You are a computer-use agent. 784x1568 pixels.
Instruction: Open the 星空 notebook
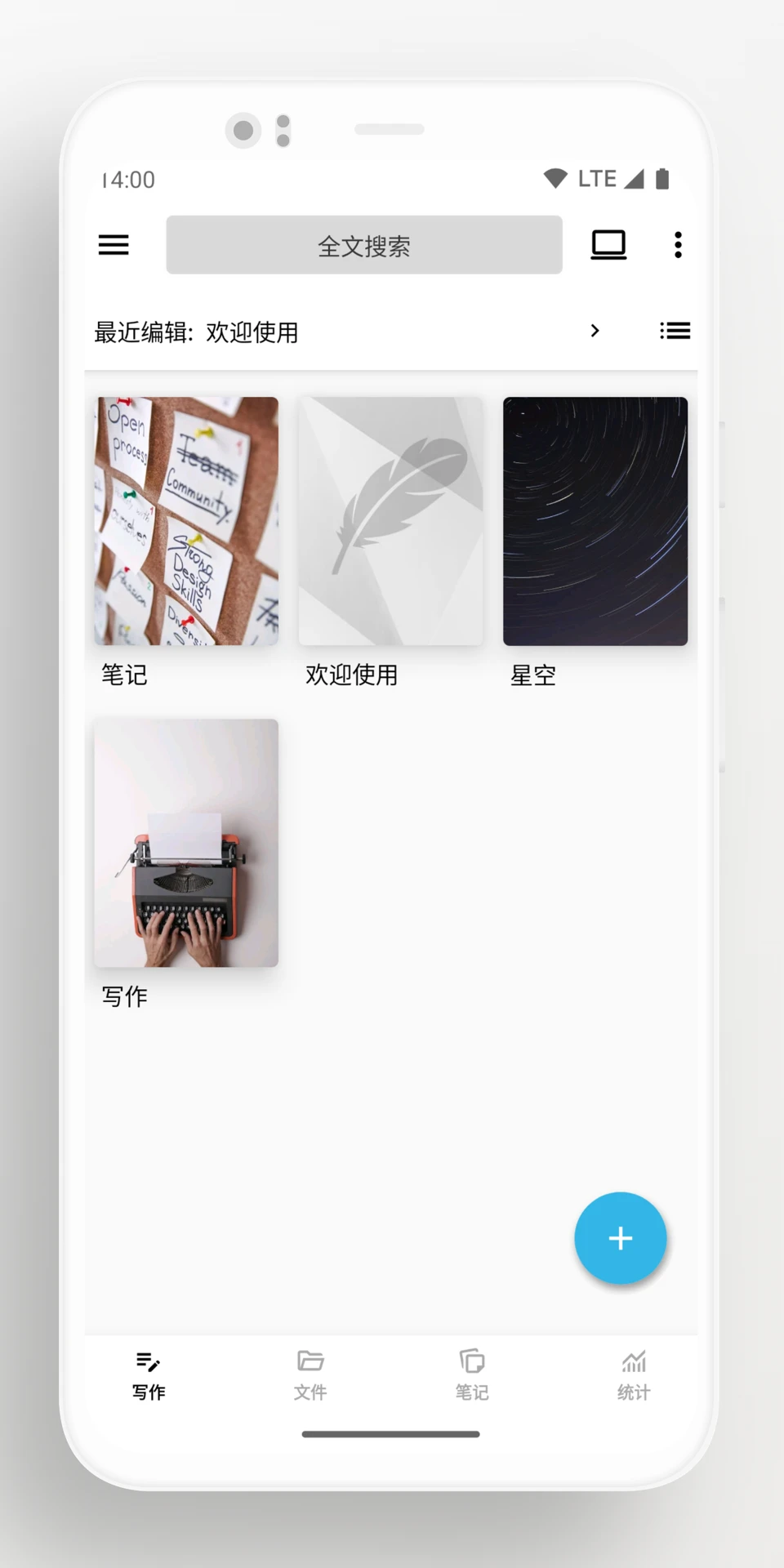pyautogui.click(x=595, y=520)
